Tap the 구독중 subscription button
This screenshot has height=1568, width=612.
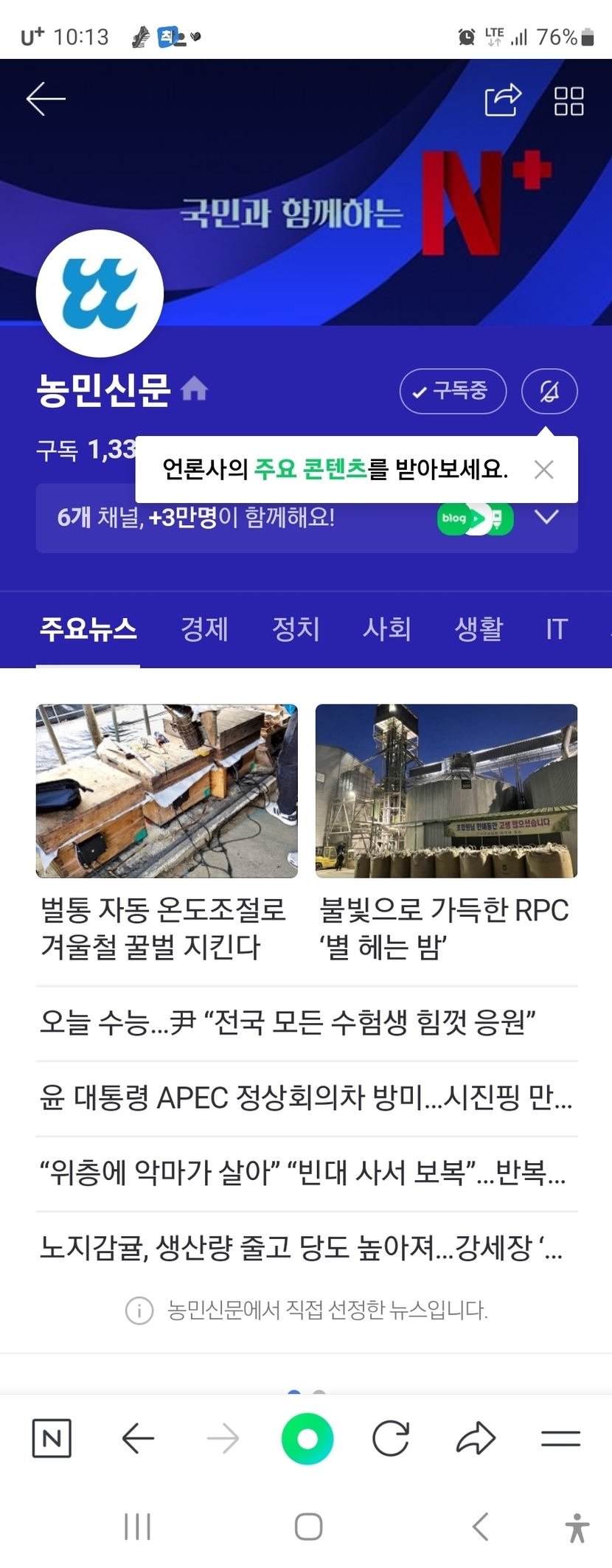(453, 391)
